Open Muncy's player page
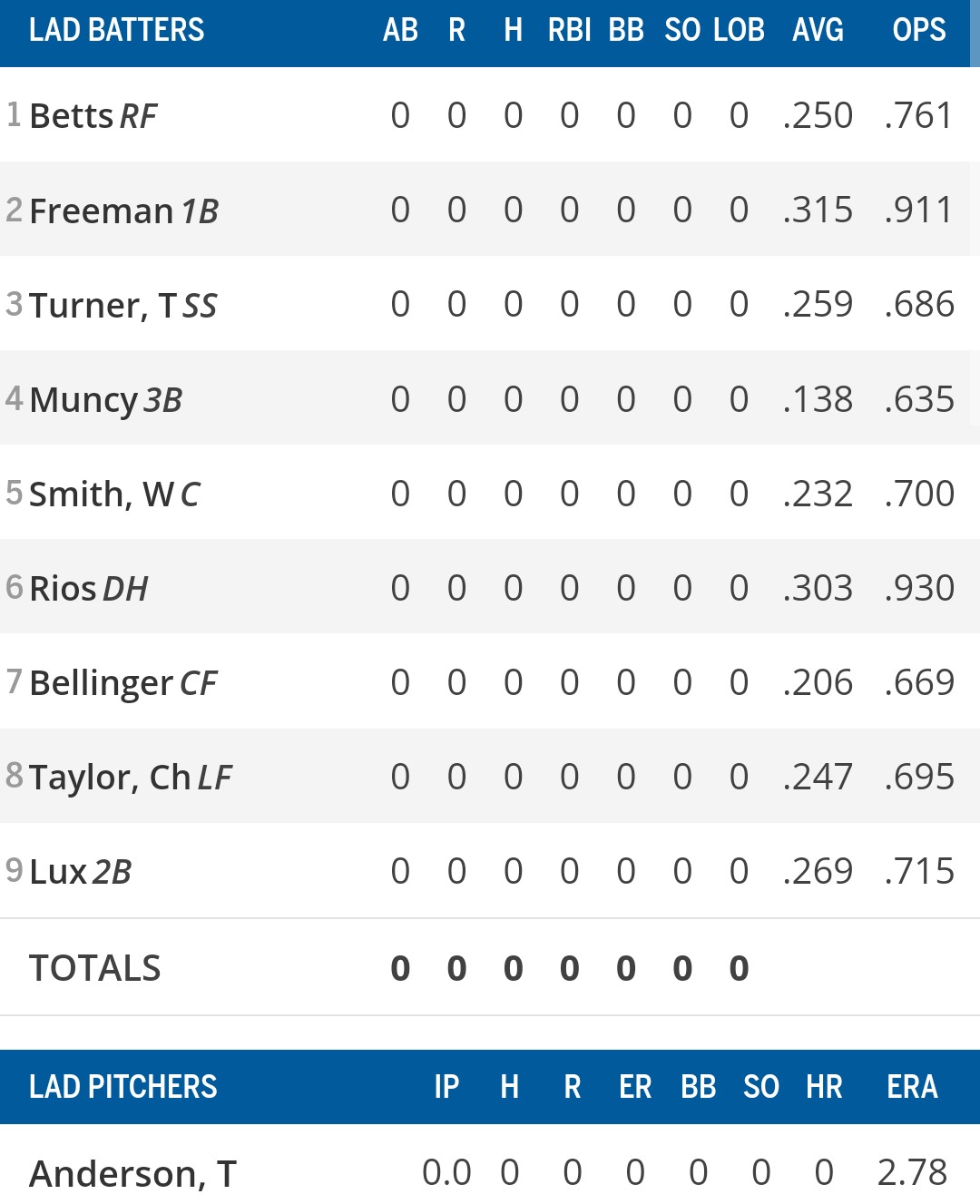This screenshot has width=980, height=1204. coord(83,399)
